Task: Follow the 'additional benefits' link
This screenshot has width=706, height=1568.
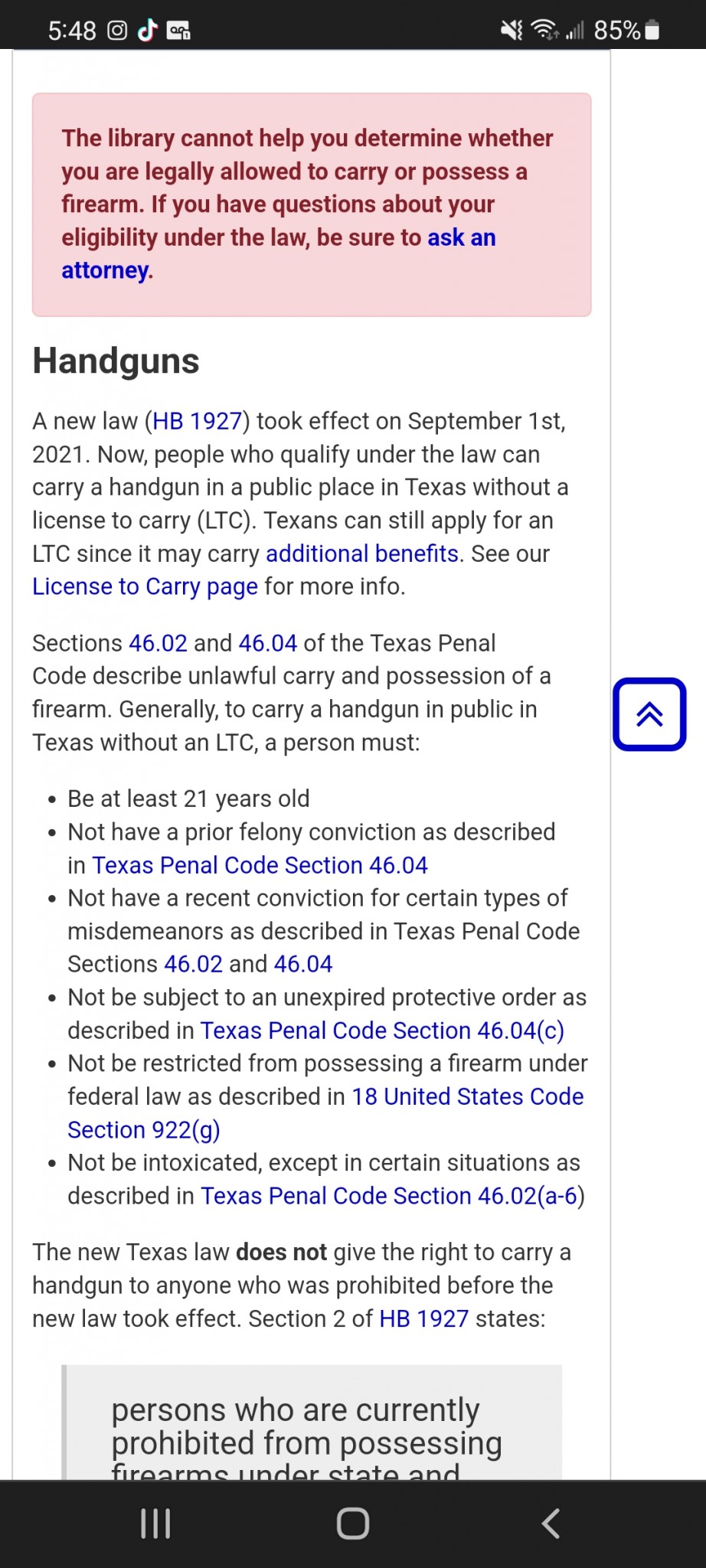Action: [361, 554]
